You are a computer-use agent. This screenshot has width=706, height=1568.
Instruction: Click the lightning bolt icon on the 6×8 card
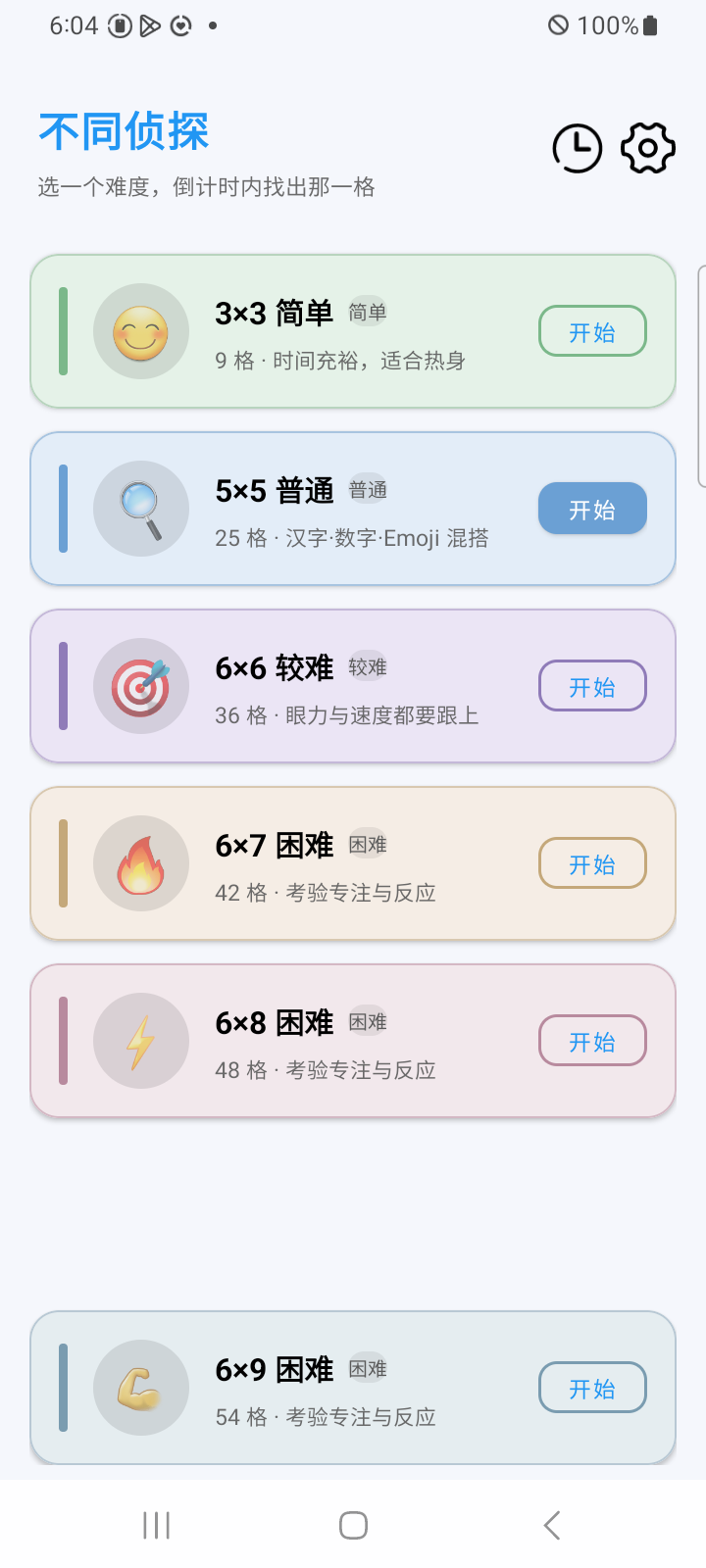(140, 1041)
